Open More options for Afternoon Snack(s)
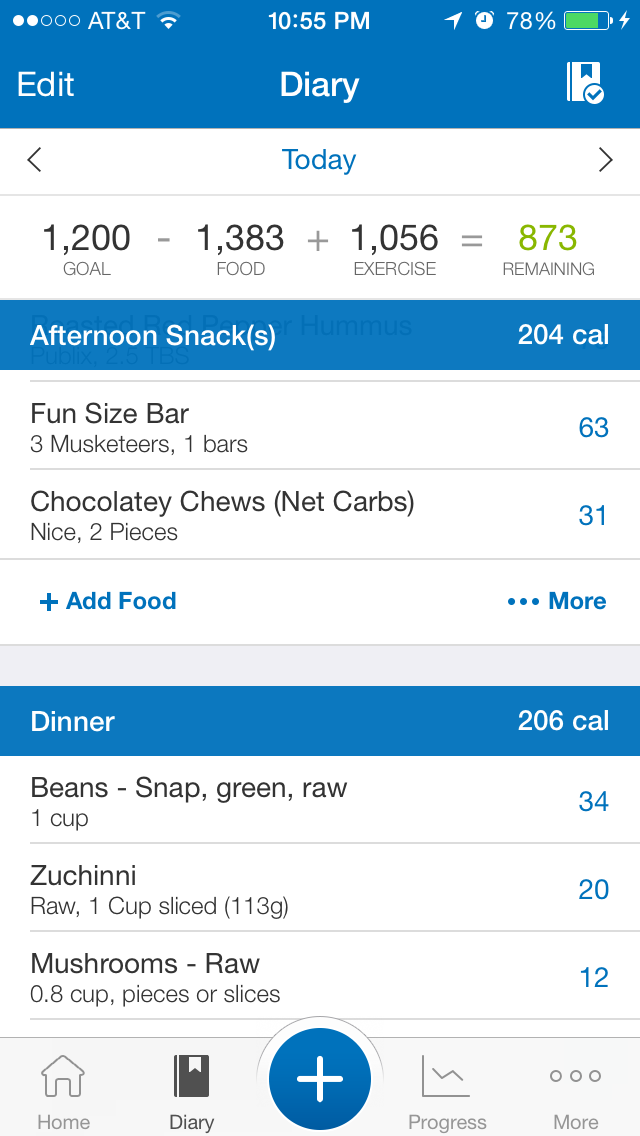Screen dimensions: 640x1136 pos(557,601)
